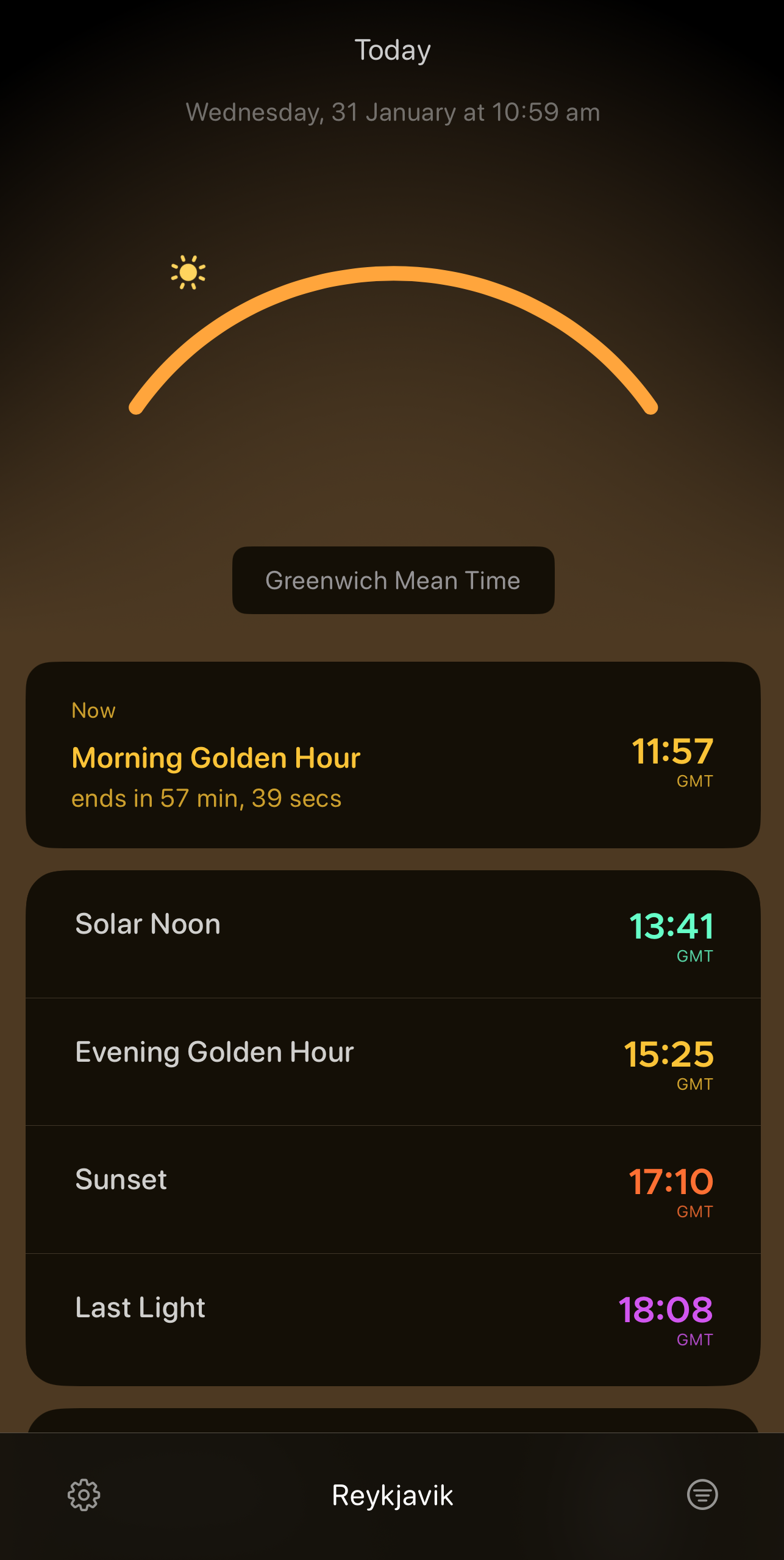Open the Last Light row
784x1560 pixels.
[393, 1319]
